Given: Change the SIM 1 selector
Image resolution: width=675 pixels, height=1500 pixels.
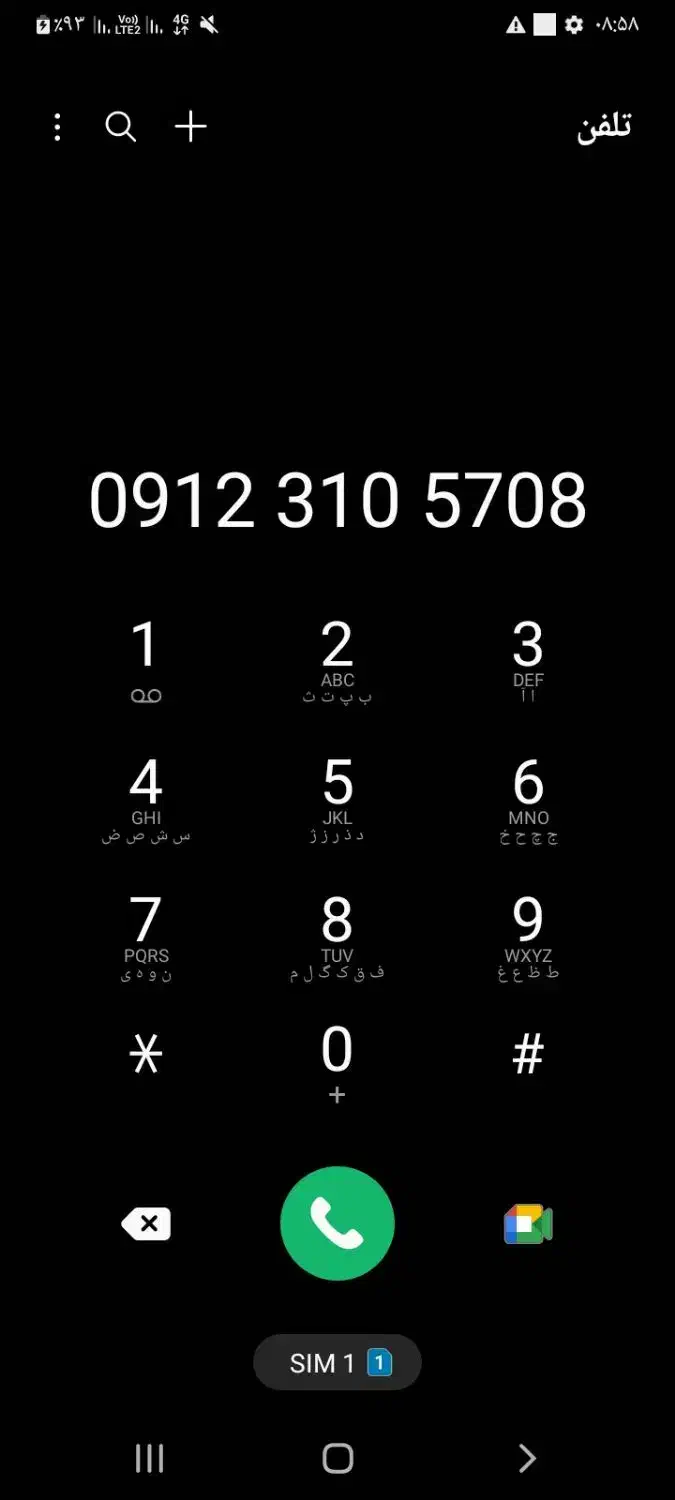Looking at the screenshot, I should pos(337,1362).
